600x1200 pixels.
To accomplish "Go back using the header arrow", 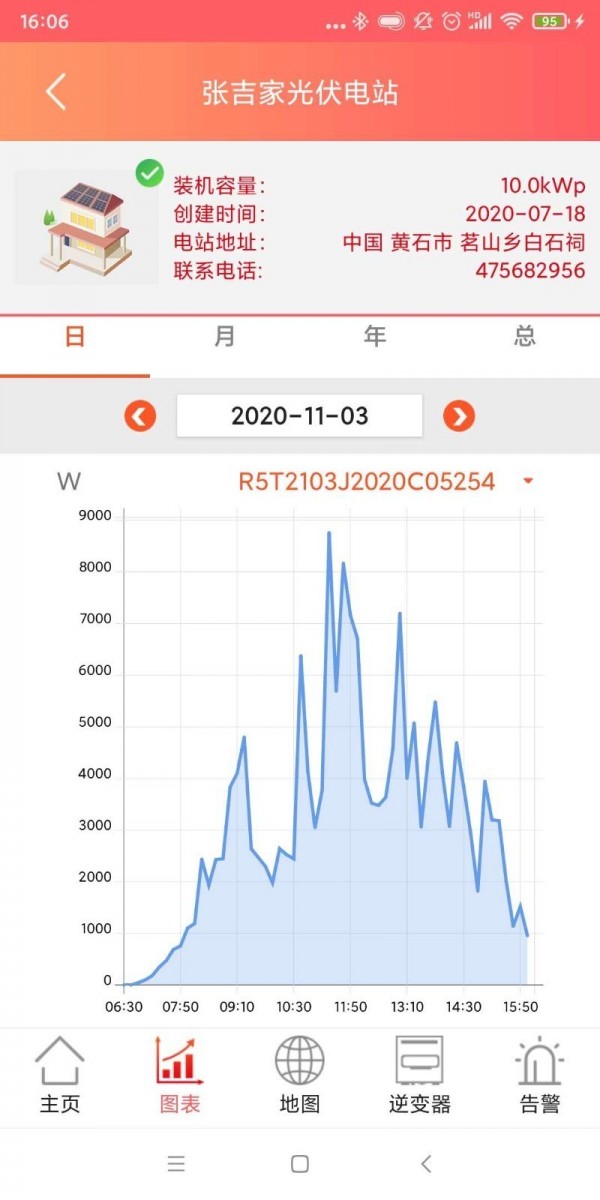I will [x=56, y=92].
